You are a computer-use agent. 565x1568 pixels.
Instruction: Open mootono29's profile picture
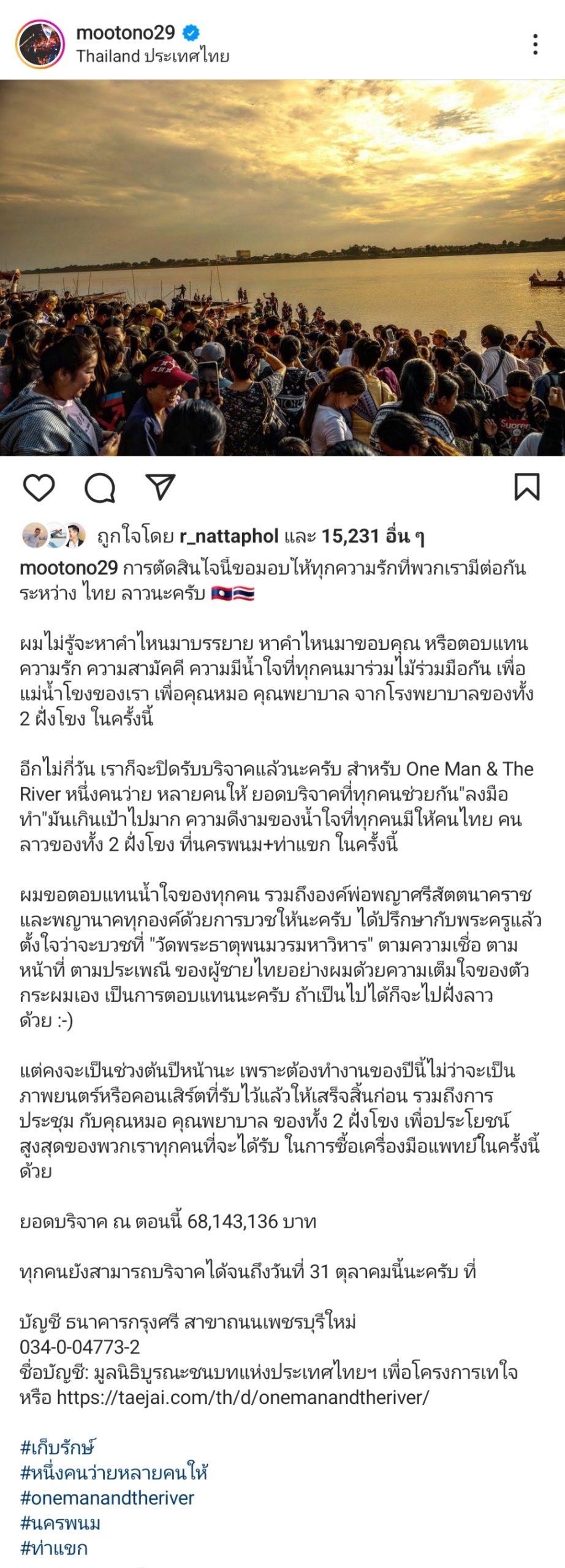[x=40, y=44]
